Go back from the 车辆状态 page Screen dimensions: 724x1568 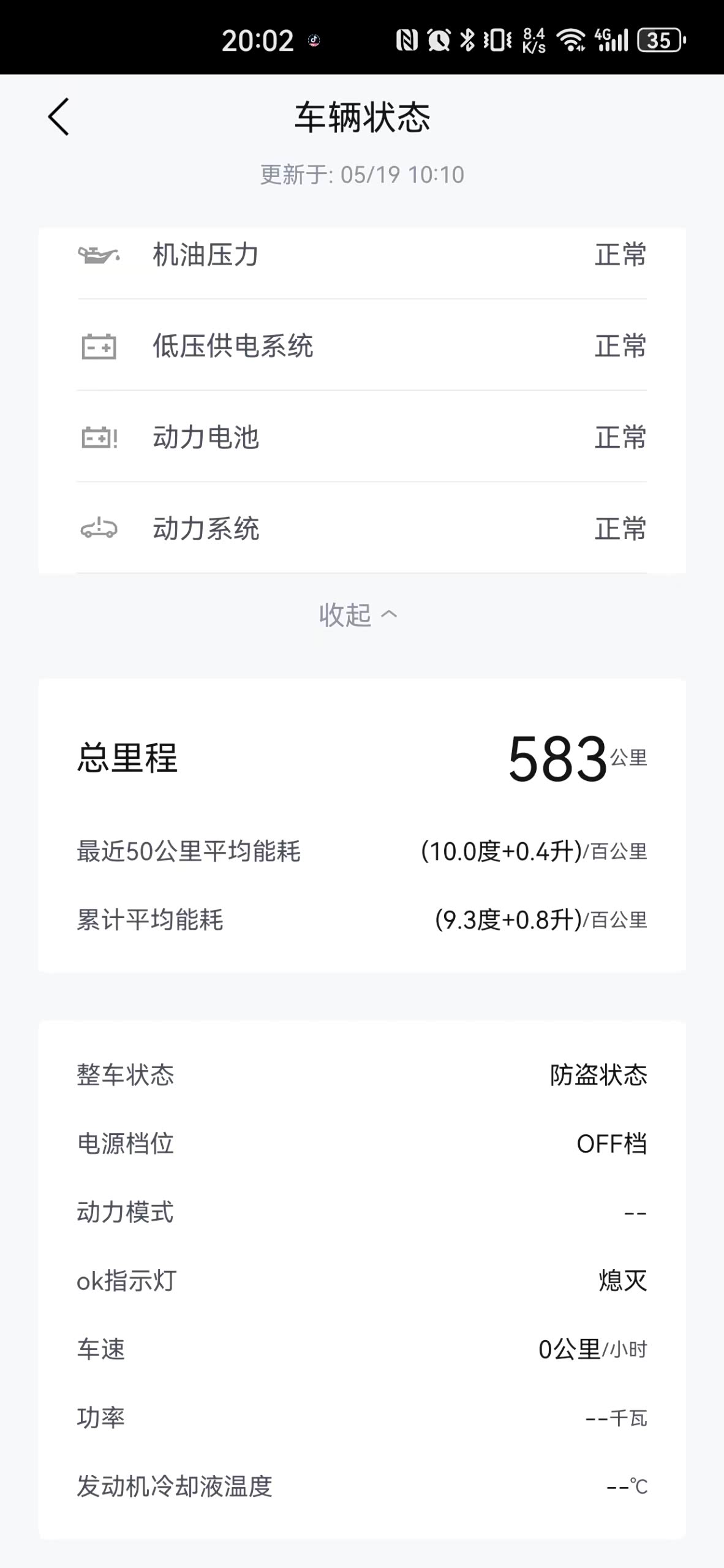tap(59, 116)
